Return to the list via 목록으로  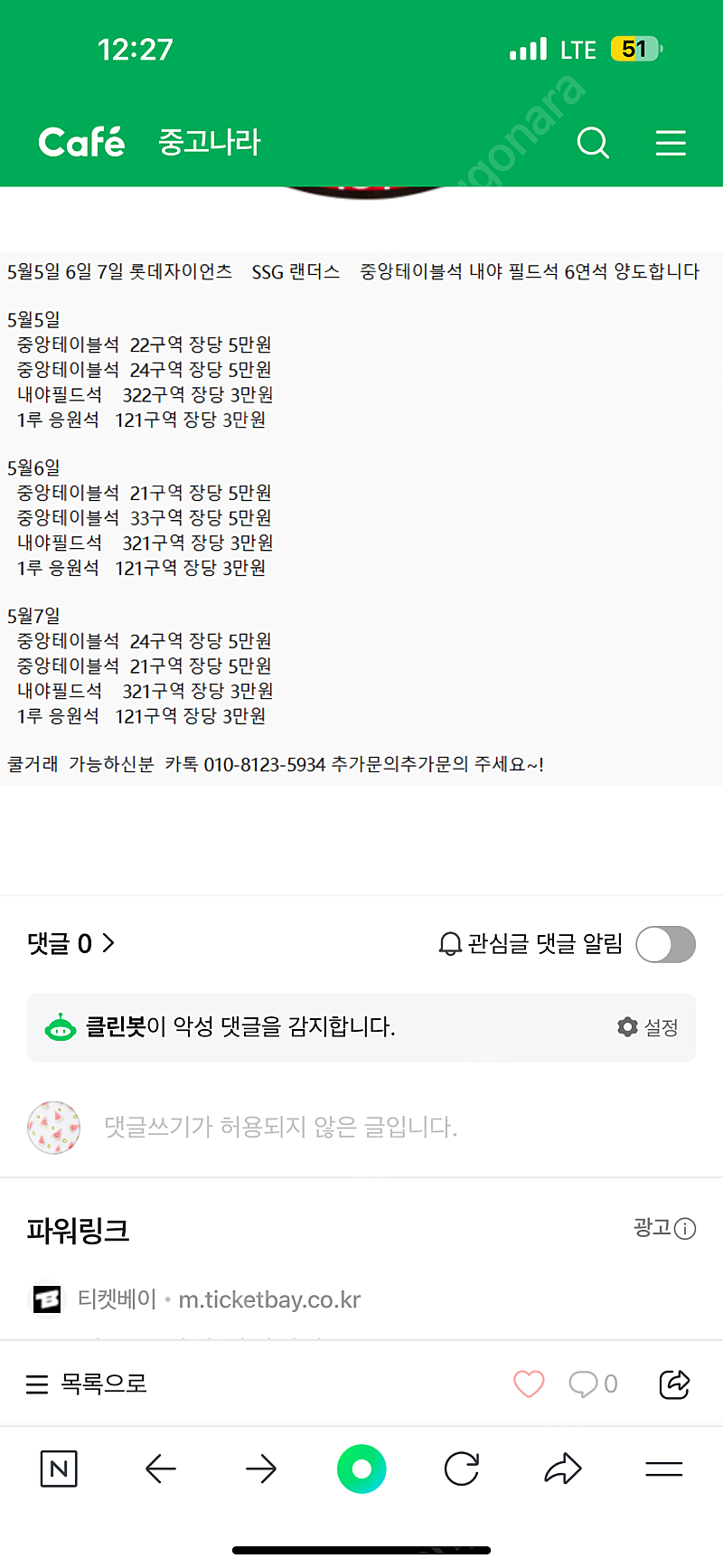(x=87, y=1384)
